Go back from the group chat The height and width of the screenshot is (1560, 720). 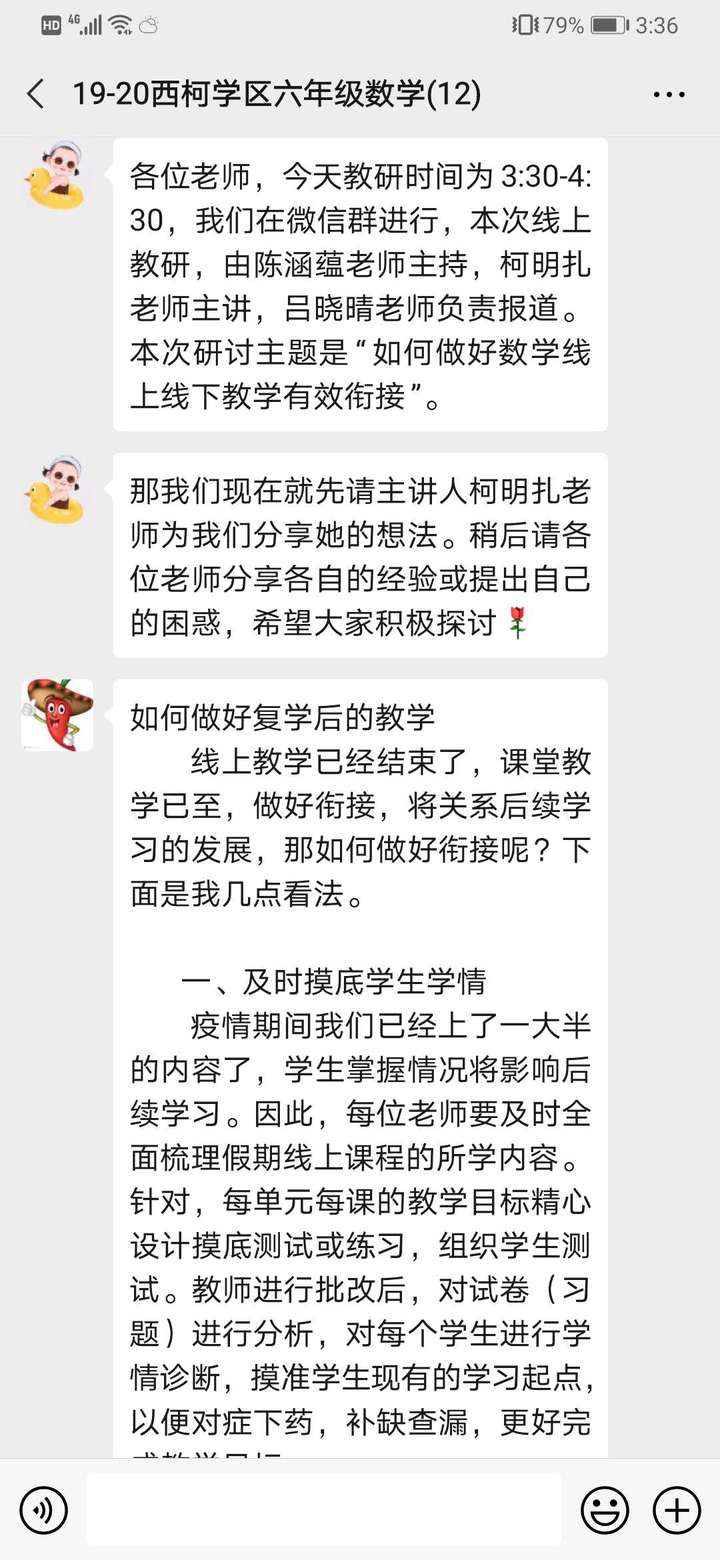click(36, 95)
